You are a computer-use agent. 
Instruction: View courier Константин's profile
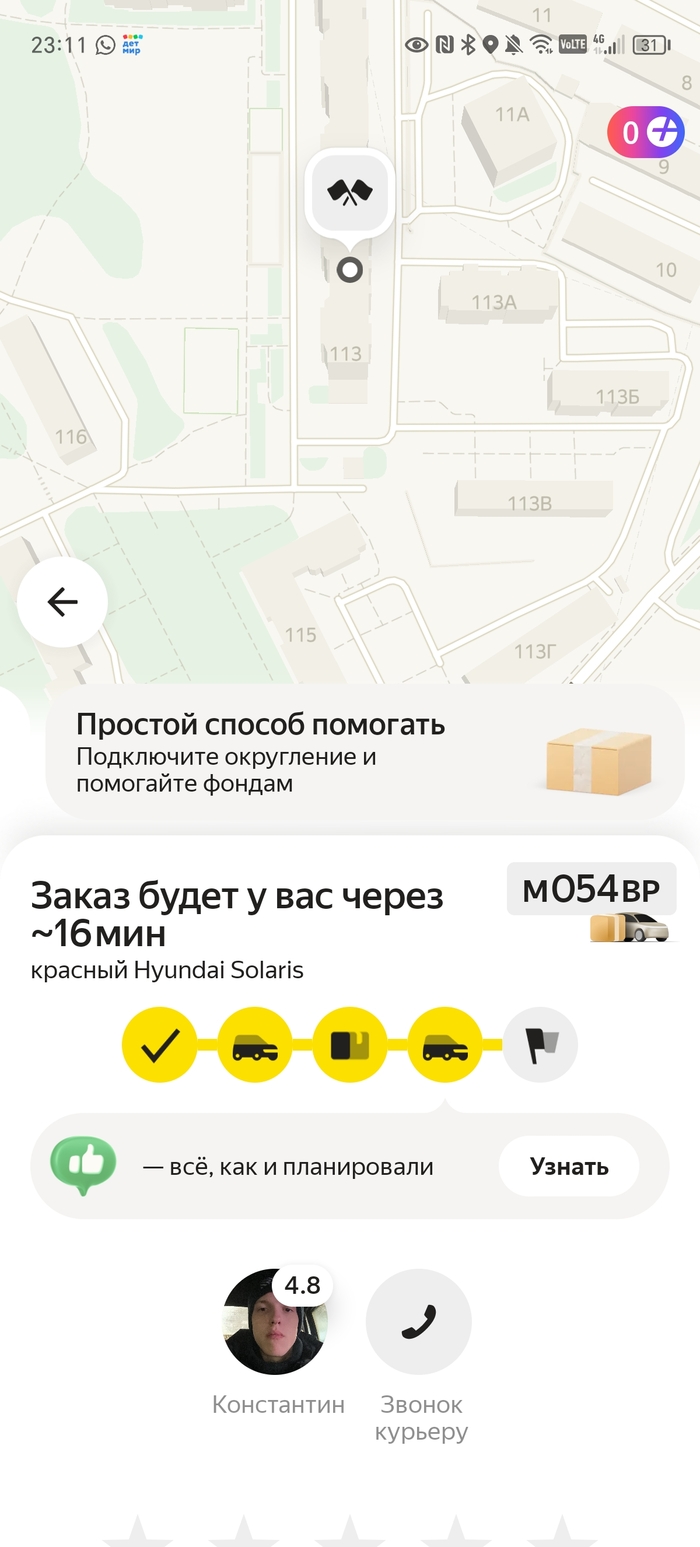[x=275, y=1322]
